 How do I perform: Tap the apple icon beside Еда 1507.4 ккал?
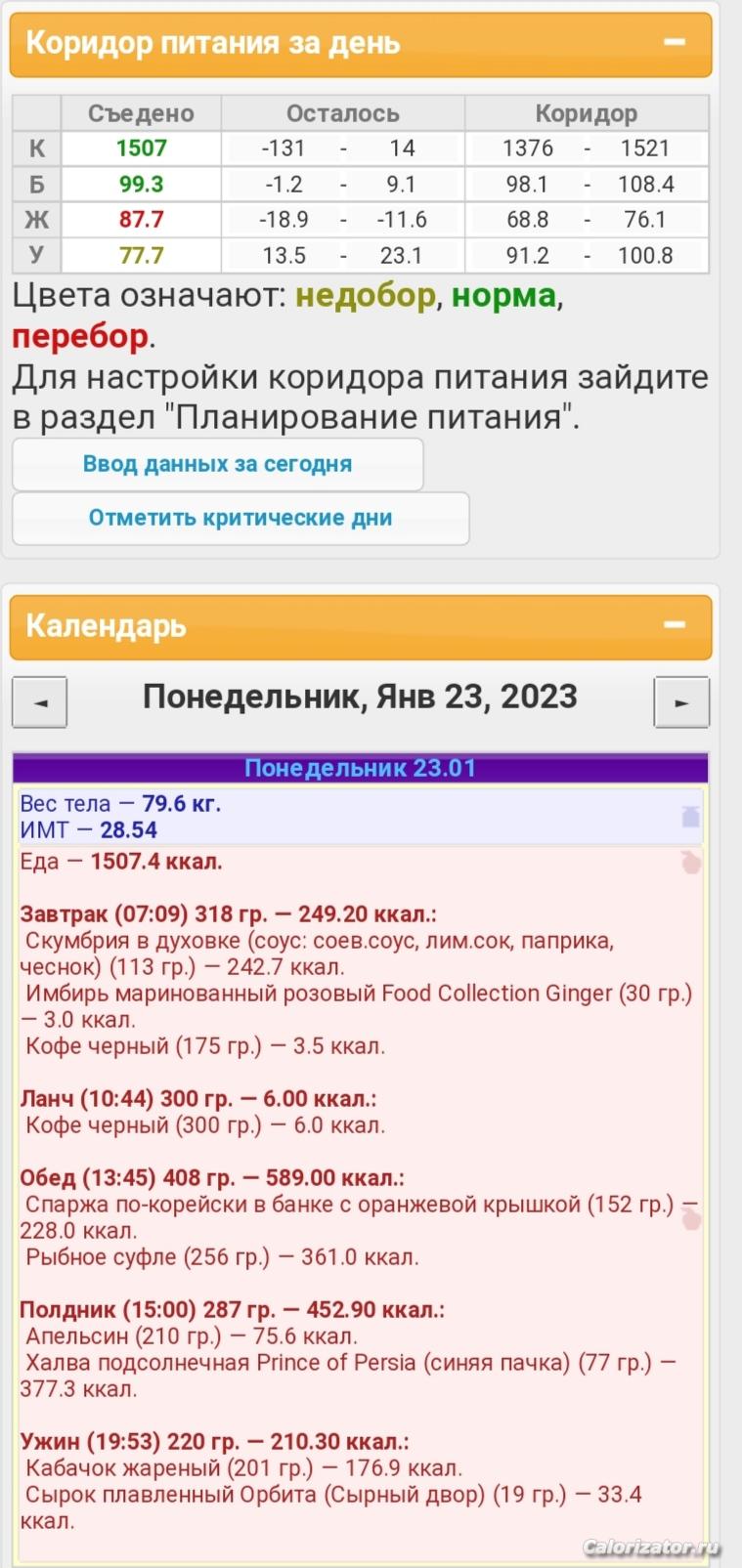690,862
